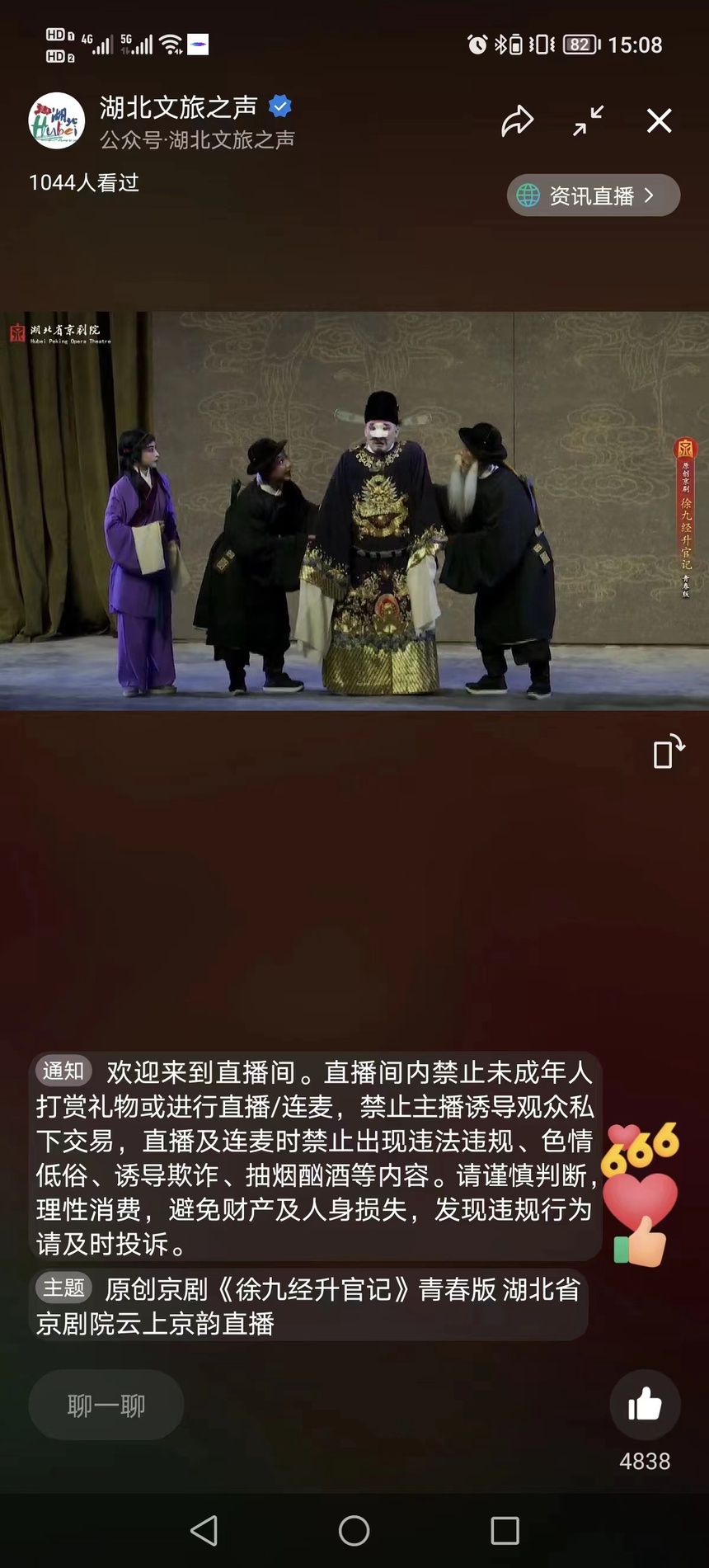This screenshot has height=1568, width=709.
Task: Minimize the live stream window
Action: click(589, 121)
